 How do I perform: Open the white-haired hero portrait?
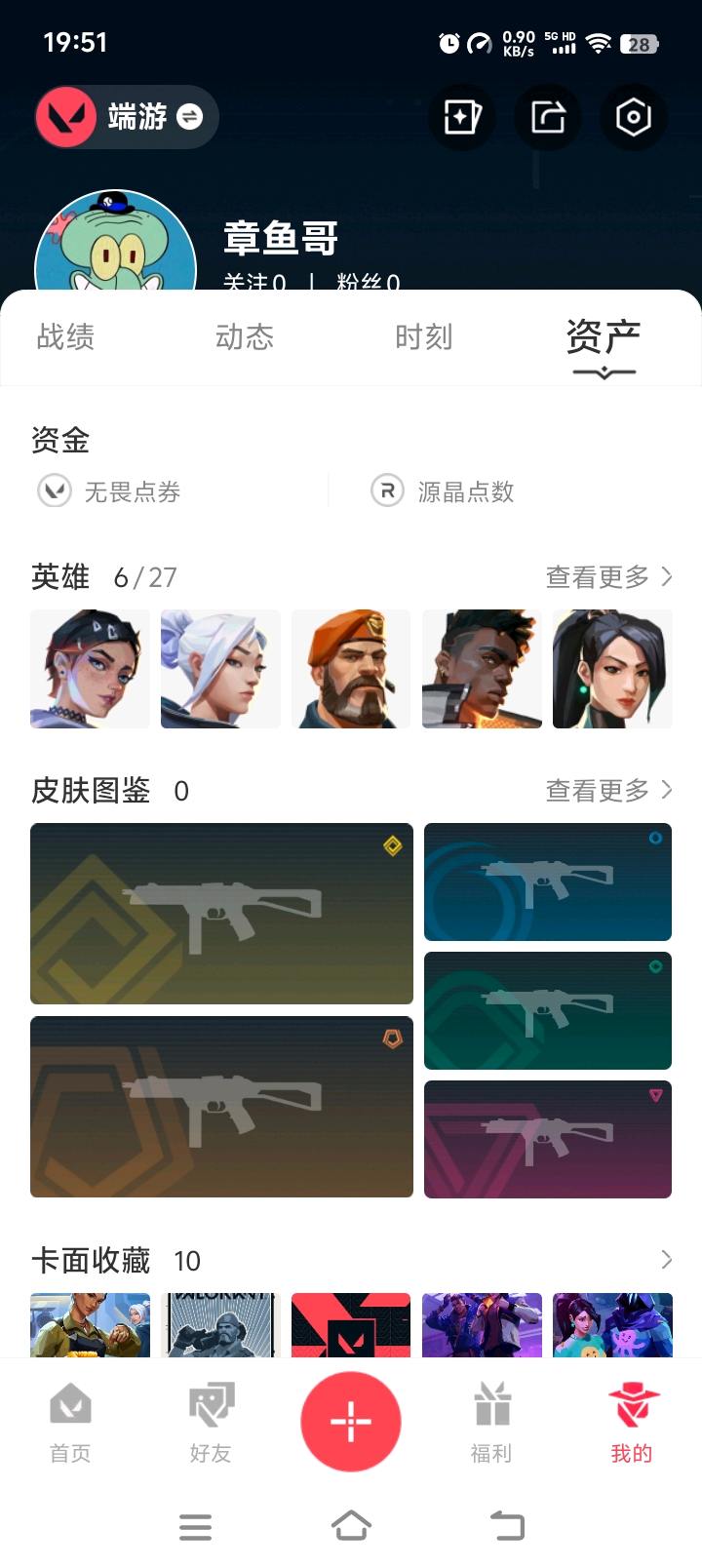220,669
